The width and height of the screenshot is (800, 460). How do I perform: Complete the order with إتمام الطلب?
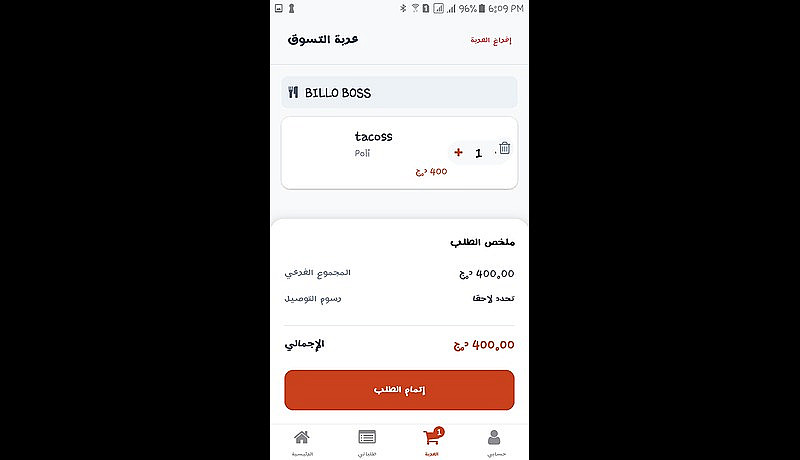[x=399, y=390]
